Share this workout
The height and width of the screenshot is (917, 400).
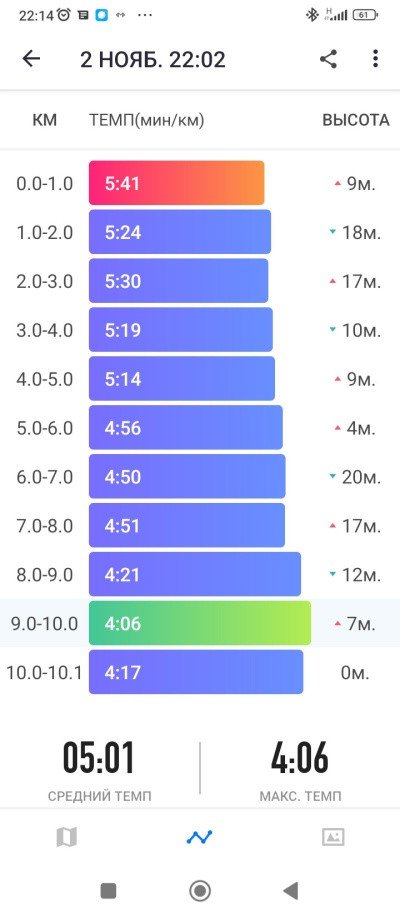[328, 58]
